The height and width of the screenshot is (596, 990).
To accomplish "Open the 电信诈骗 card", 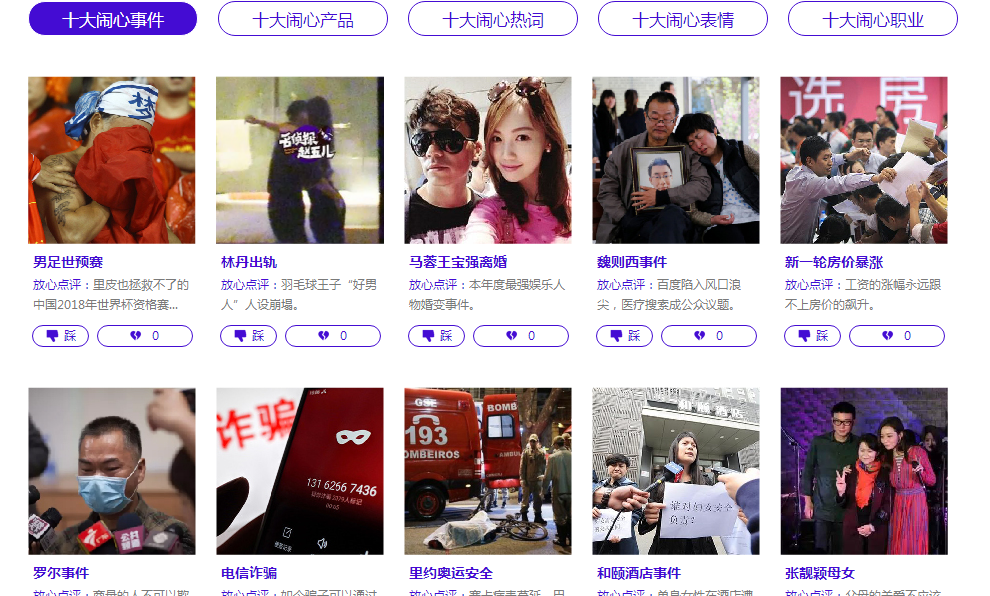I will [299, 471].
